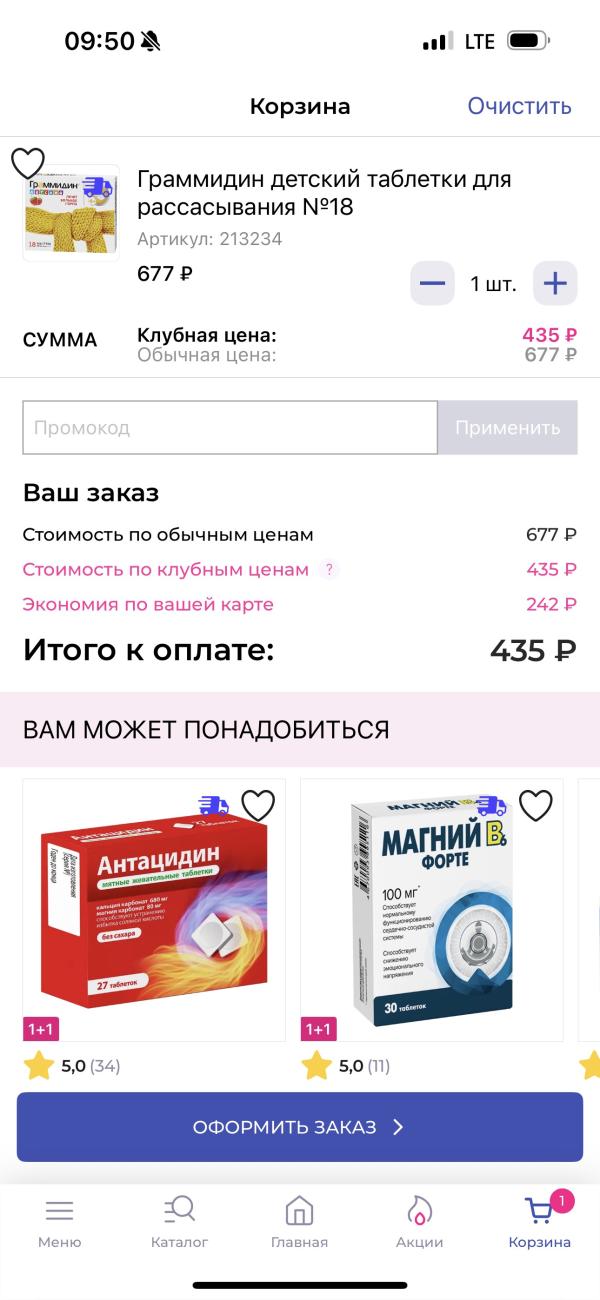Add Антацидин to favorites

coord(258,805)
